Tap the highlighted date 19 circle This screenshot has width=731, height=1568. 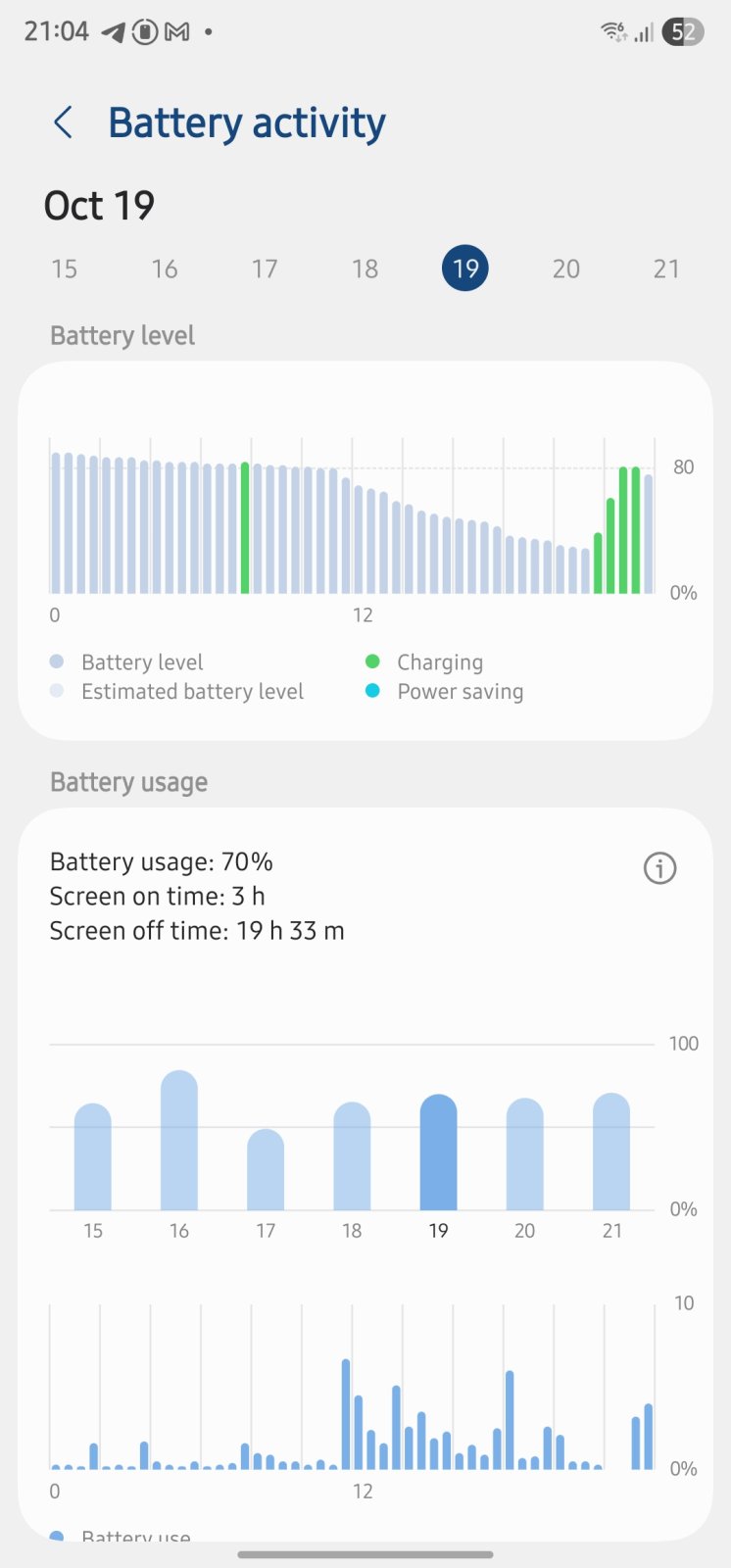[x=465, y=269]
